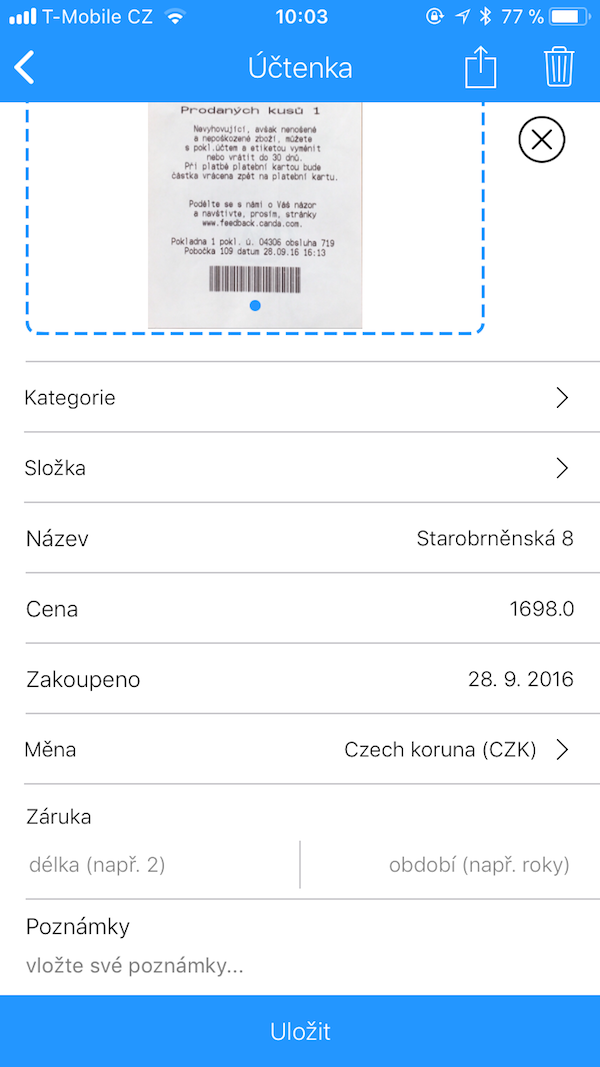
Task: Tap the warranty délka field
Action: coord(160,865)
